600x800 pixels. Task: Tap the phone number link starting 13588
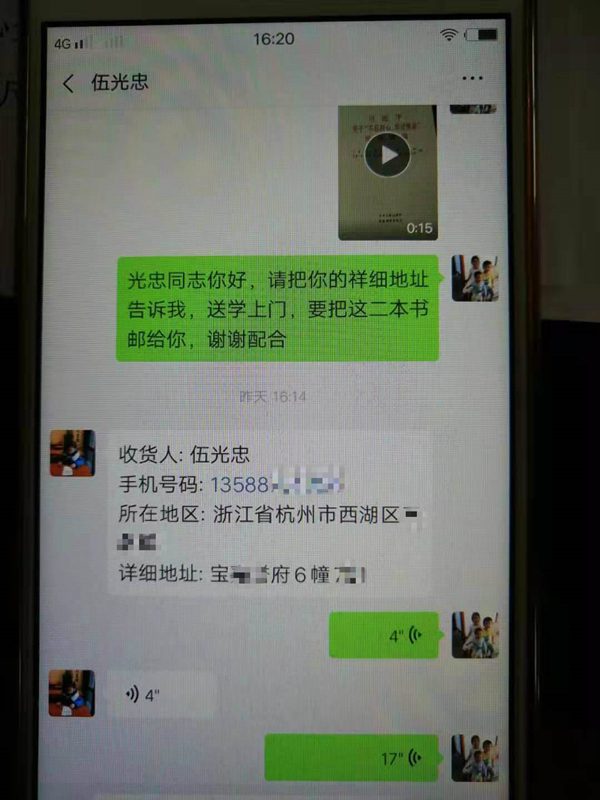[x=276, y=485]
